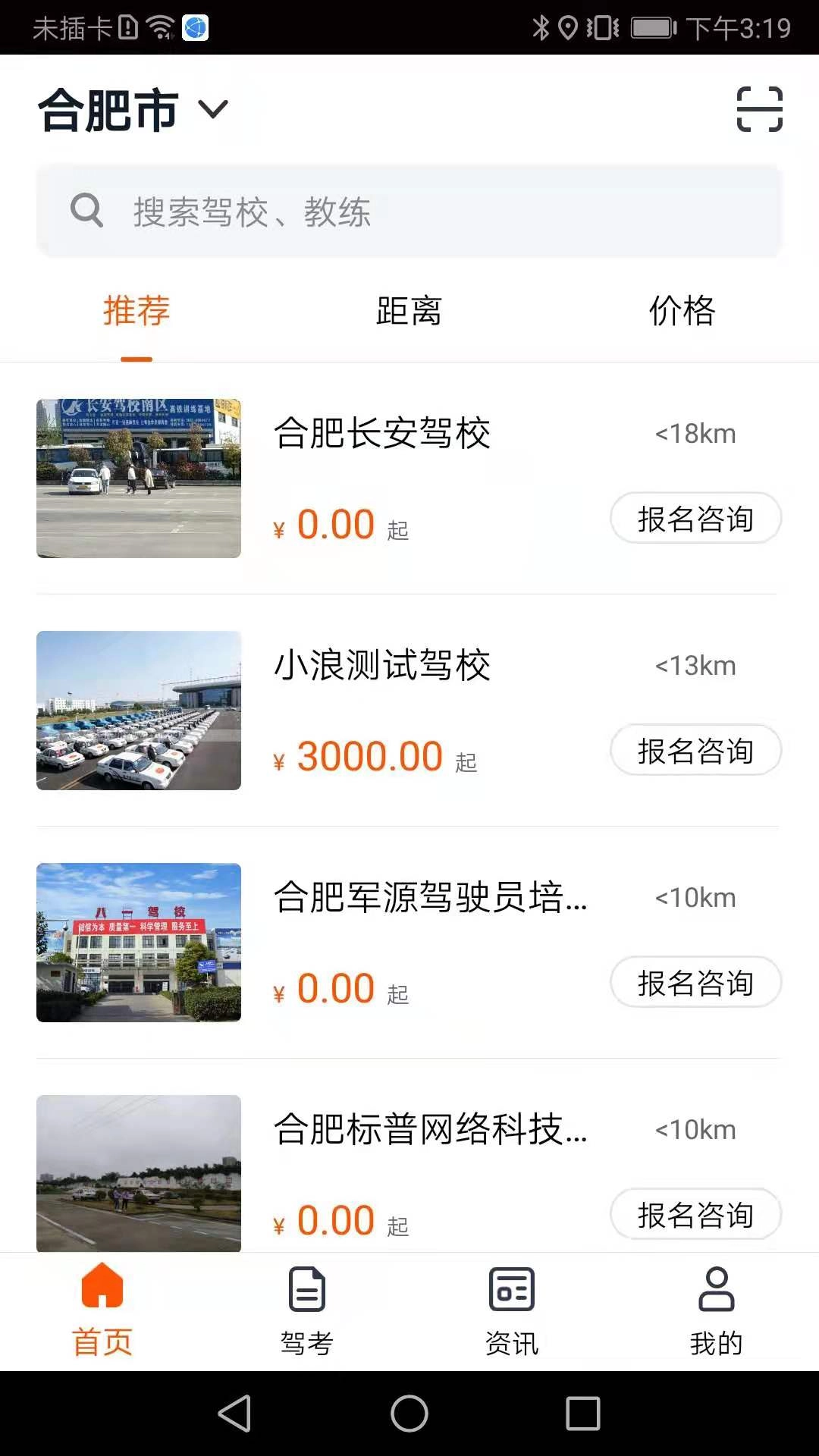Open the 资讯 news icon
The image size is (819, 1456).
tap(511, 1288)
